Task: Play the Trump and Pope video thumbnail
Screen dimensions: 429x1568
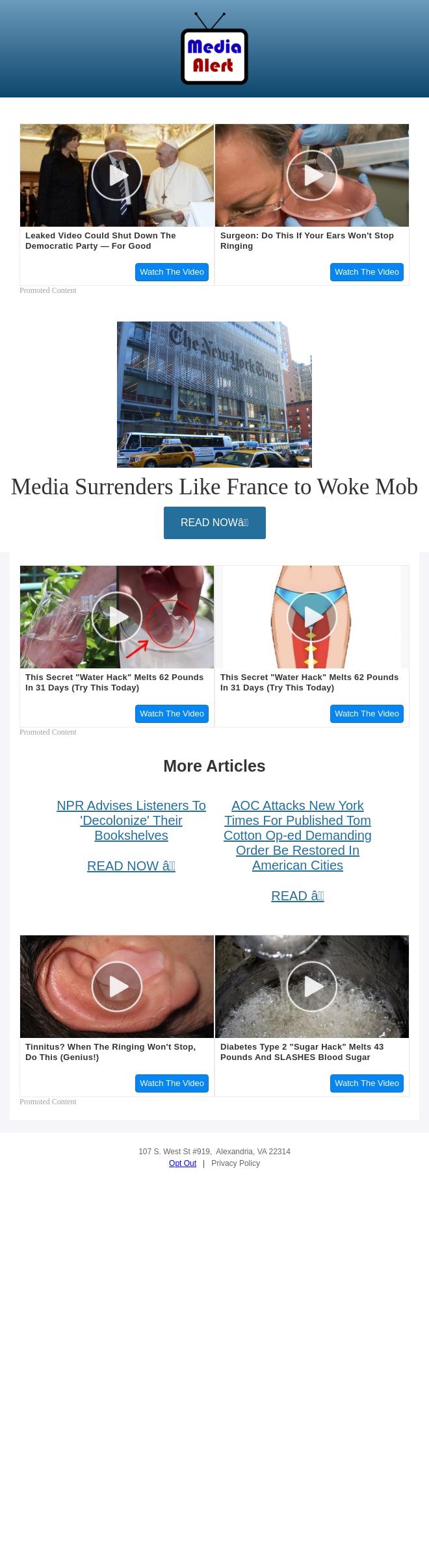Action: coord(117,175)
